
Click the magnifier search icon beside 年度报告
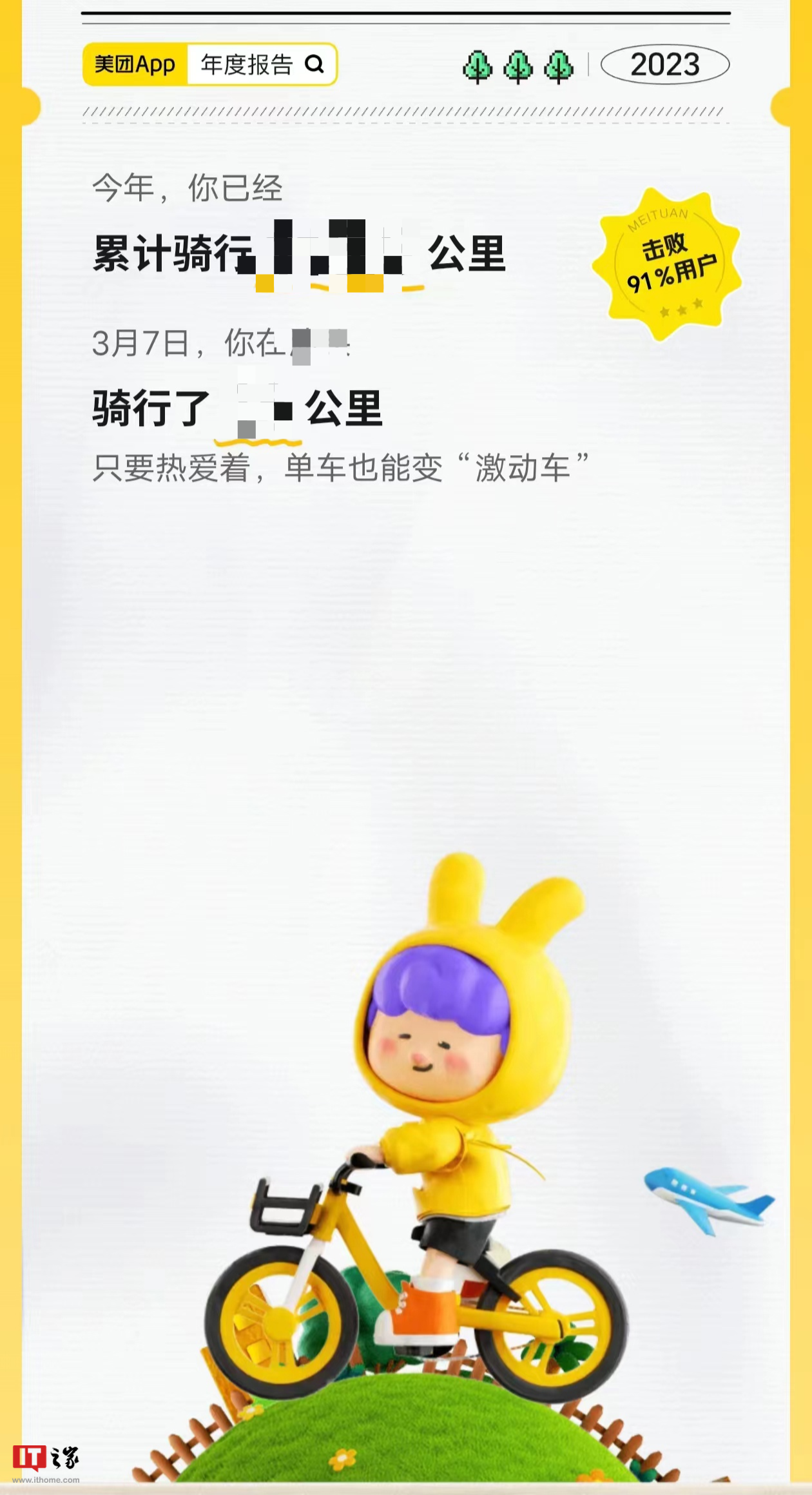coord(315,64)
